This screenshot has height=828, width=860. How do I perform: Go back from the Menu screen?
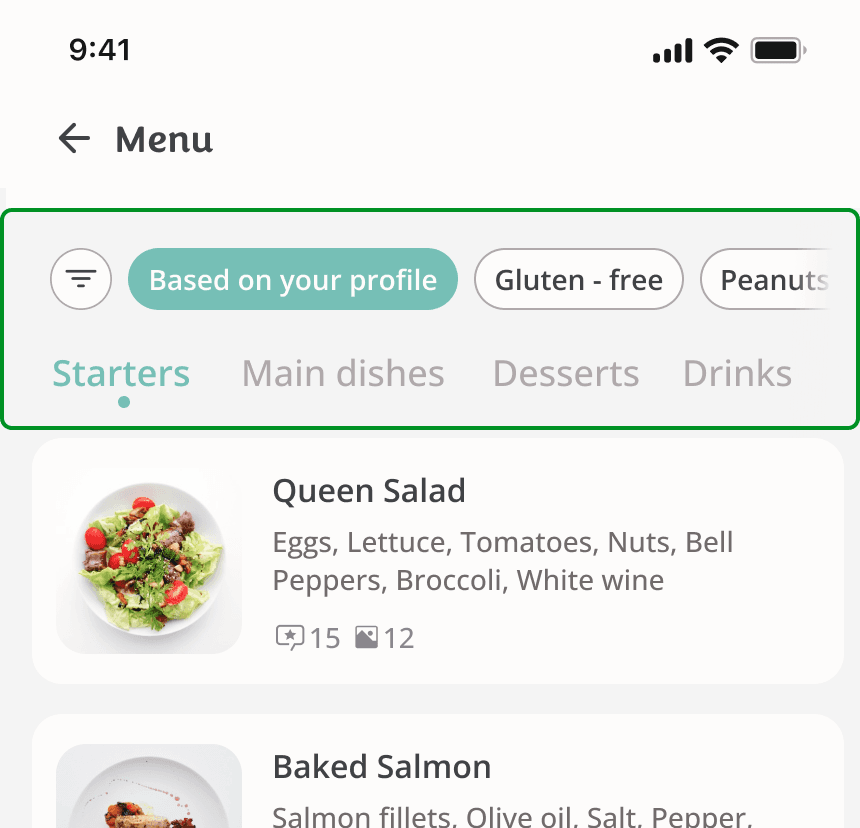pyautogui.click(x=74, y=139)
